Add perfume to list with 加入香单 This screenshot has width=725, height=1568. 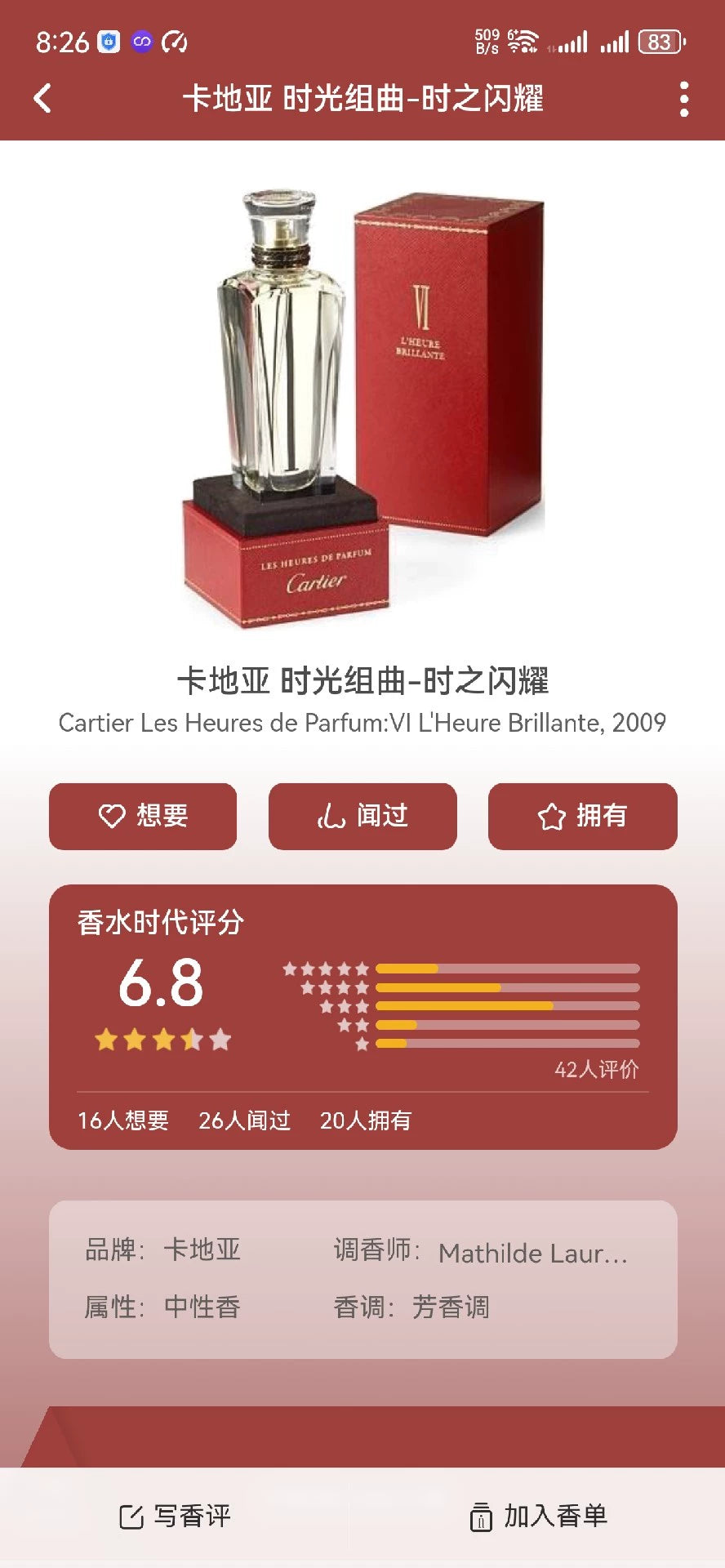pyautogui.click(x=539, y=1517)
